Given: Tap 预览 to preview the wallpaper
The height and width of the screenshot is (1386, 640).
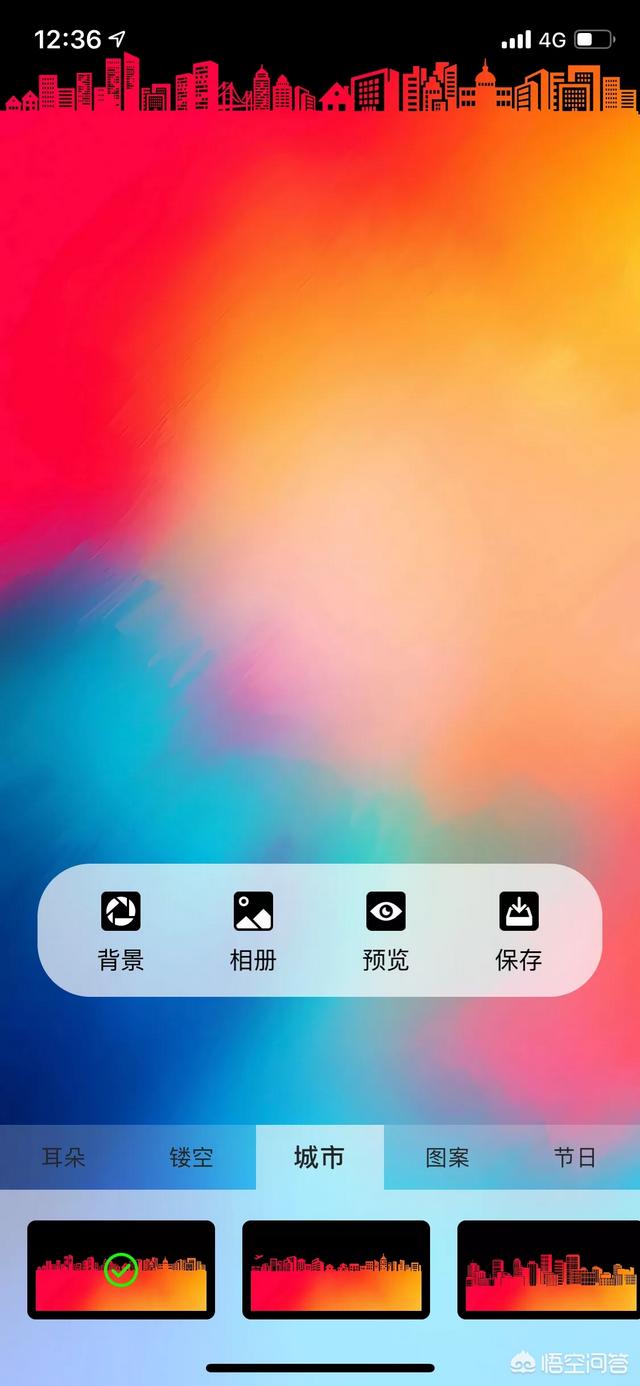Looking at the screenshot, I should pyautogui.click(x=386, y=931).
